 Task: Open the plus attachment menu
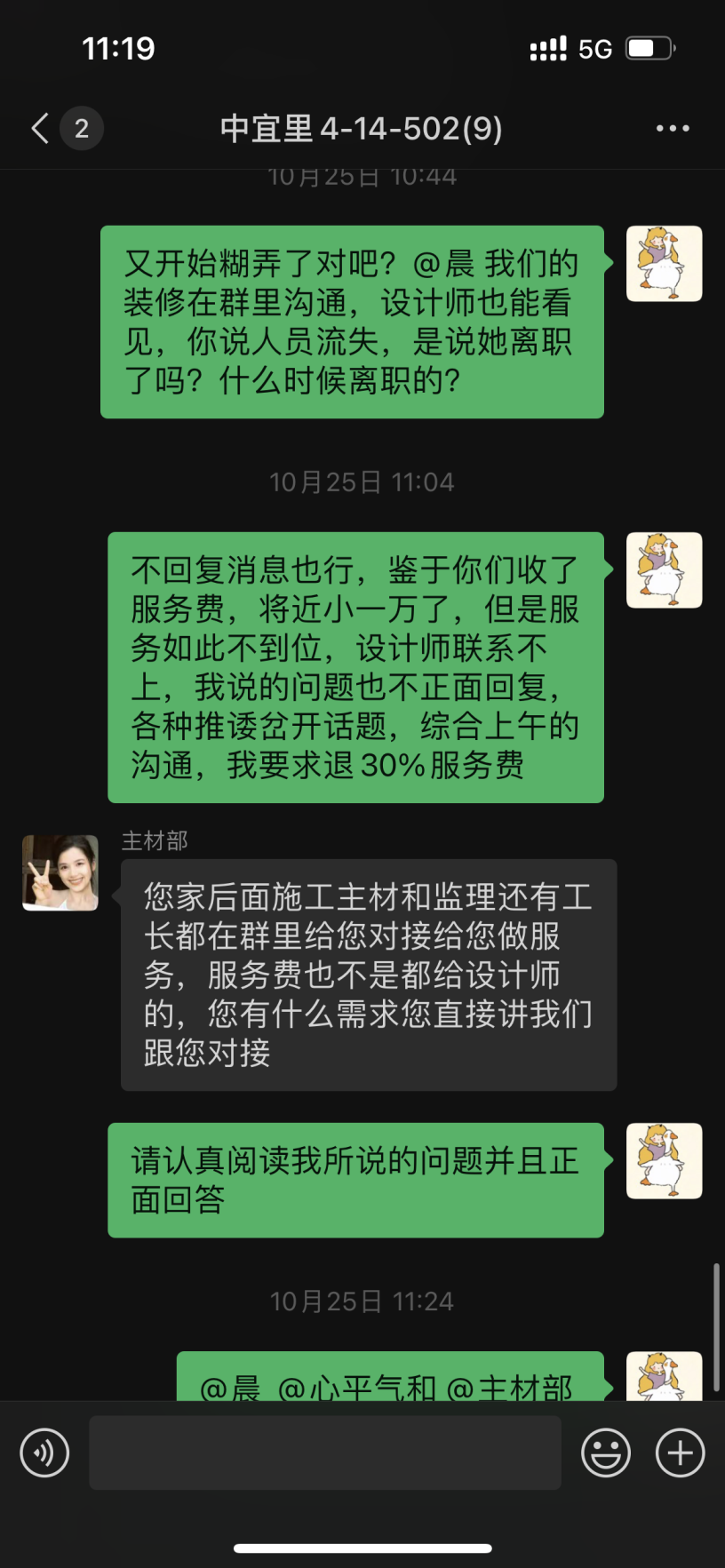pyautogui.click(x=680, y=1453)
